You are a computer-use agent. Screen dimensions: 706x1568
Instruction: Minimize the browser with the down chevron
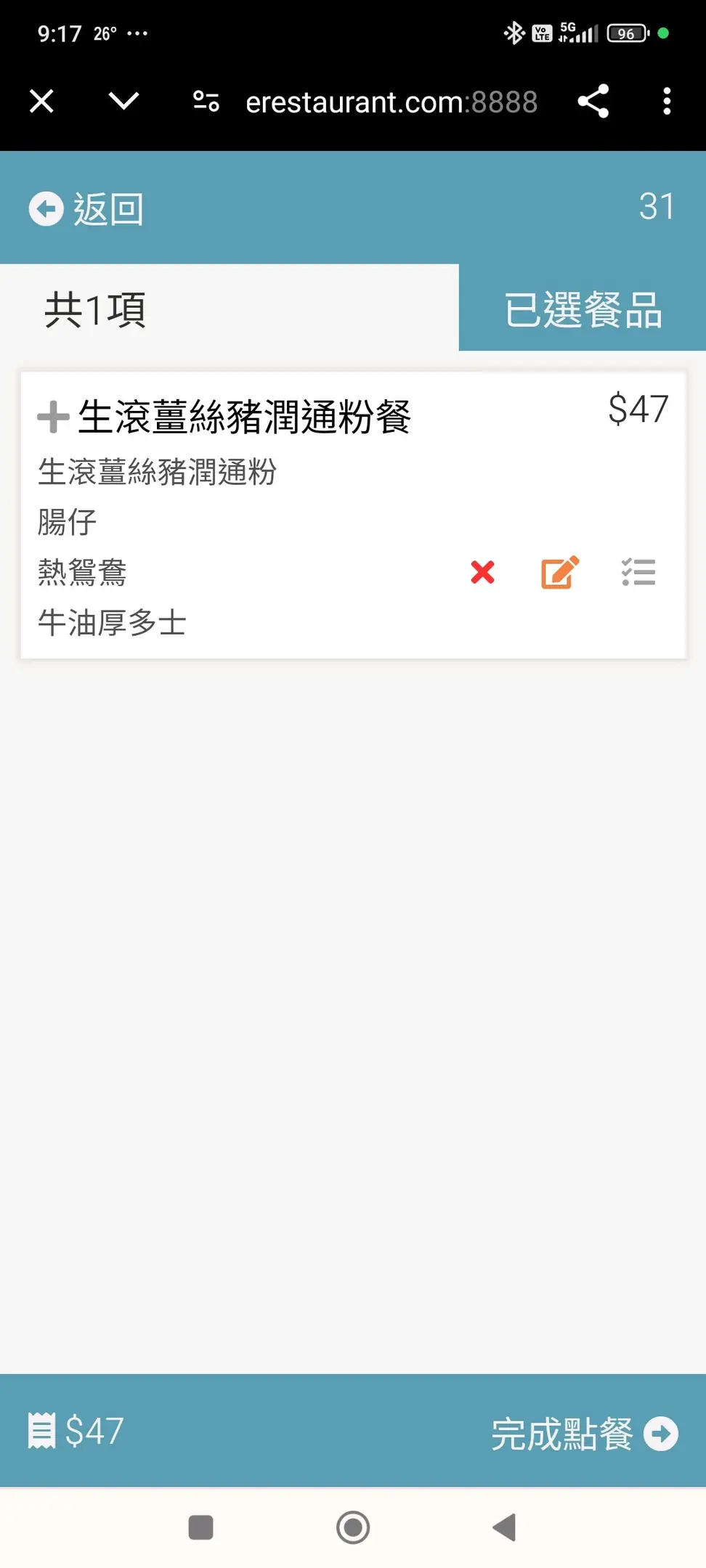click(x=123, y=102)
